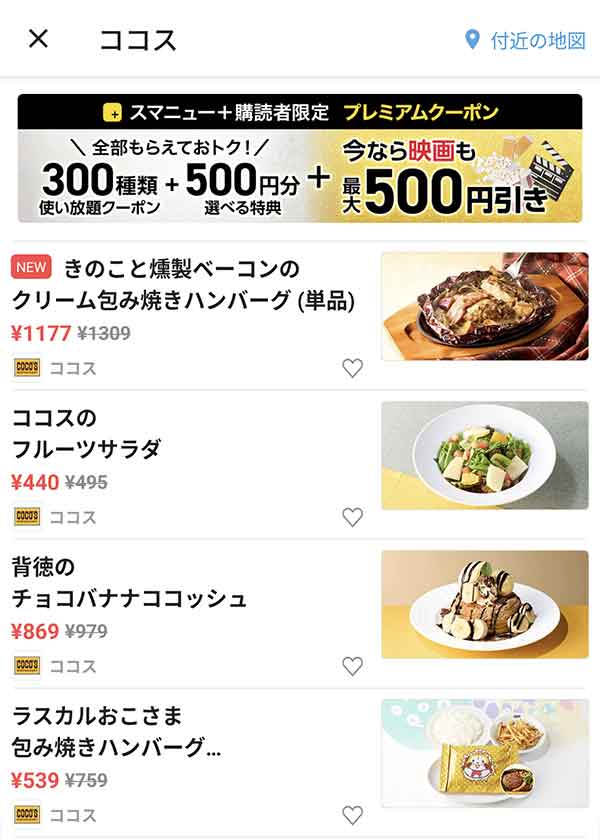
Task: Favorite the フルーツサラダ coupon
Action: pyautogui.click(x=352, y=517)
